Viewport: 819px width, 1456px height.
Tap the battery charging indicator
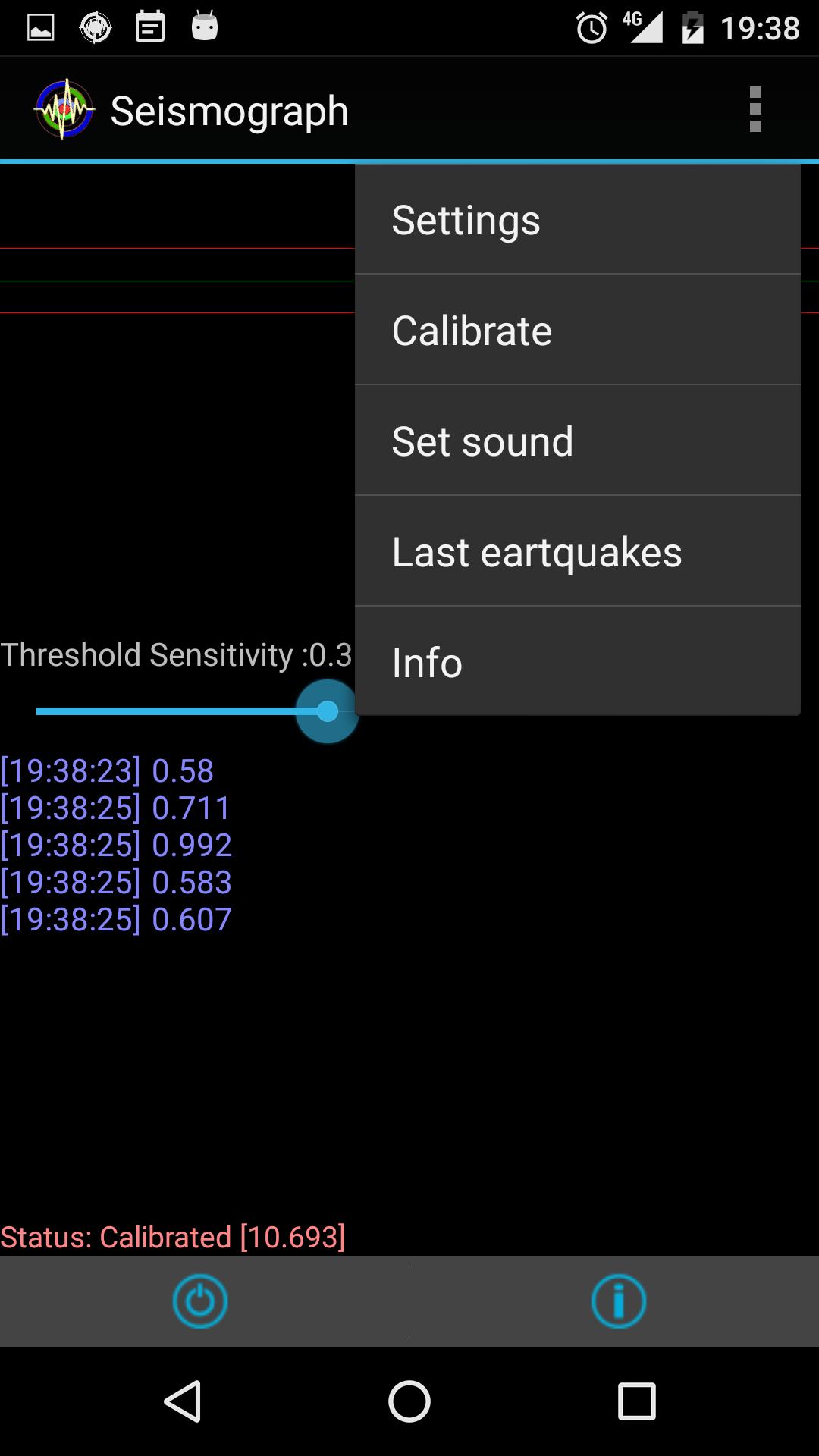click(695, 27)
